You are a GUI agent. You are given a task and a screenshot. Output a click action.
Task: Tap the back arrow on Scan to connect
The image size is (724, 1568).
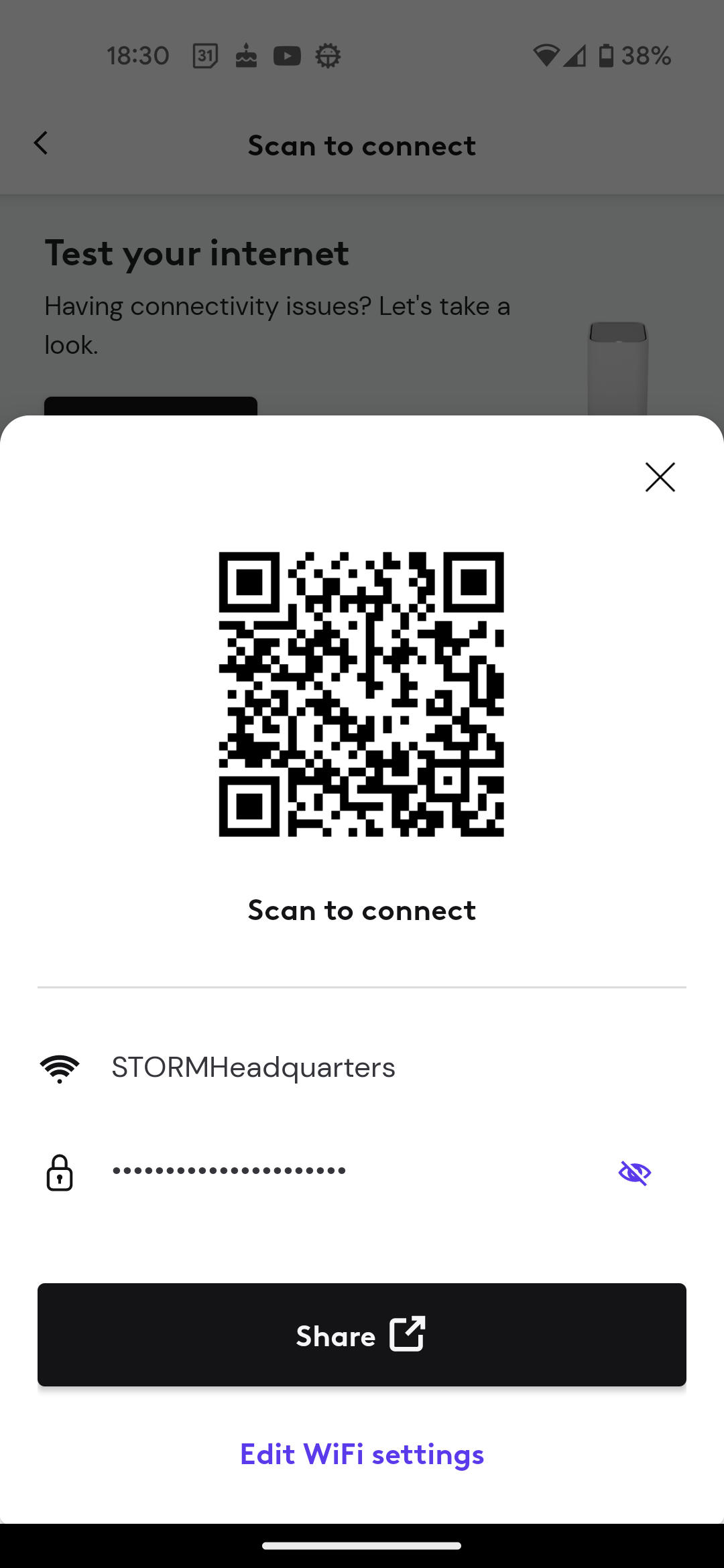42,143
